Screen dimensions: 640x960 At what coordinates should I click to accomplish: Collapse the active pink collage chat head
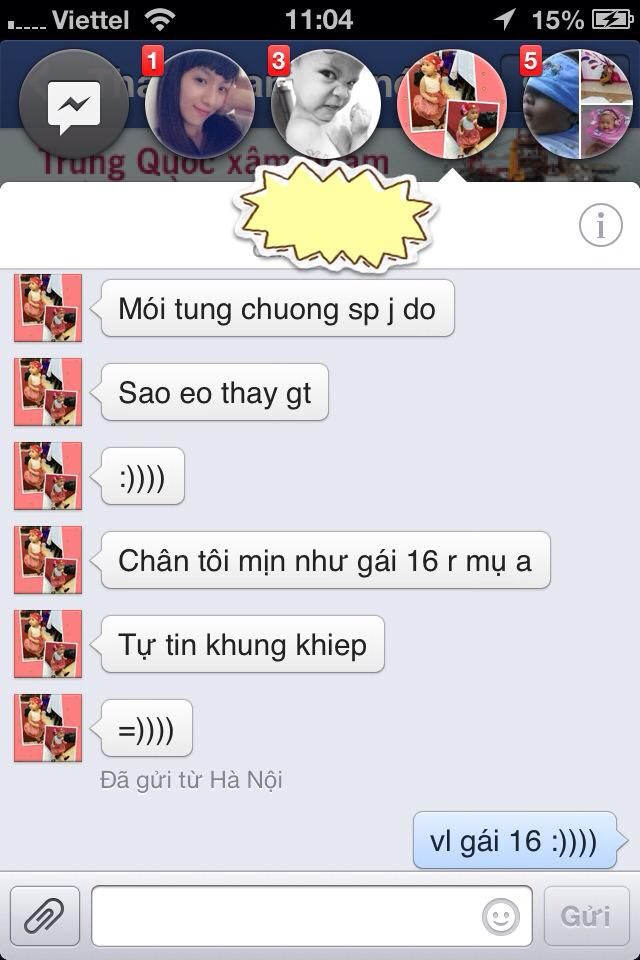(x=452, y=104)
